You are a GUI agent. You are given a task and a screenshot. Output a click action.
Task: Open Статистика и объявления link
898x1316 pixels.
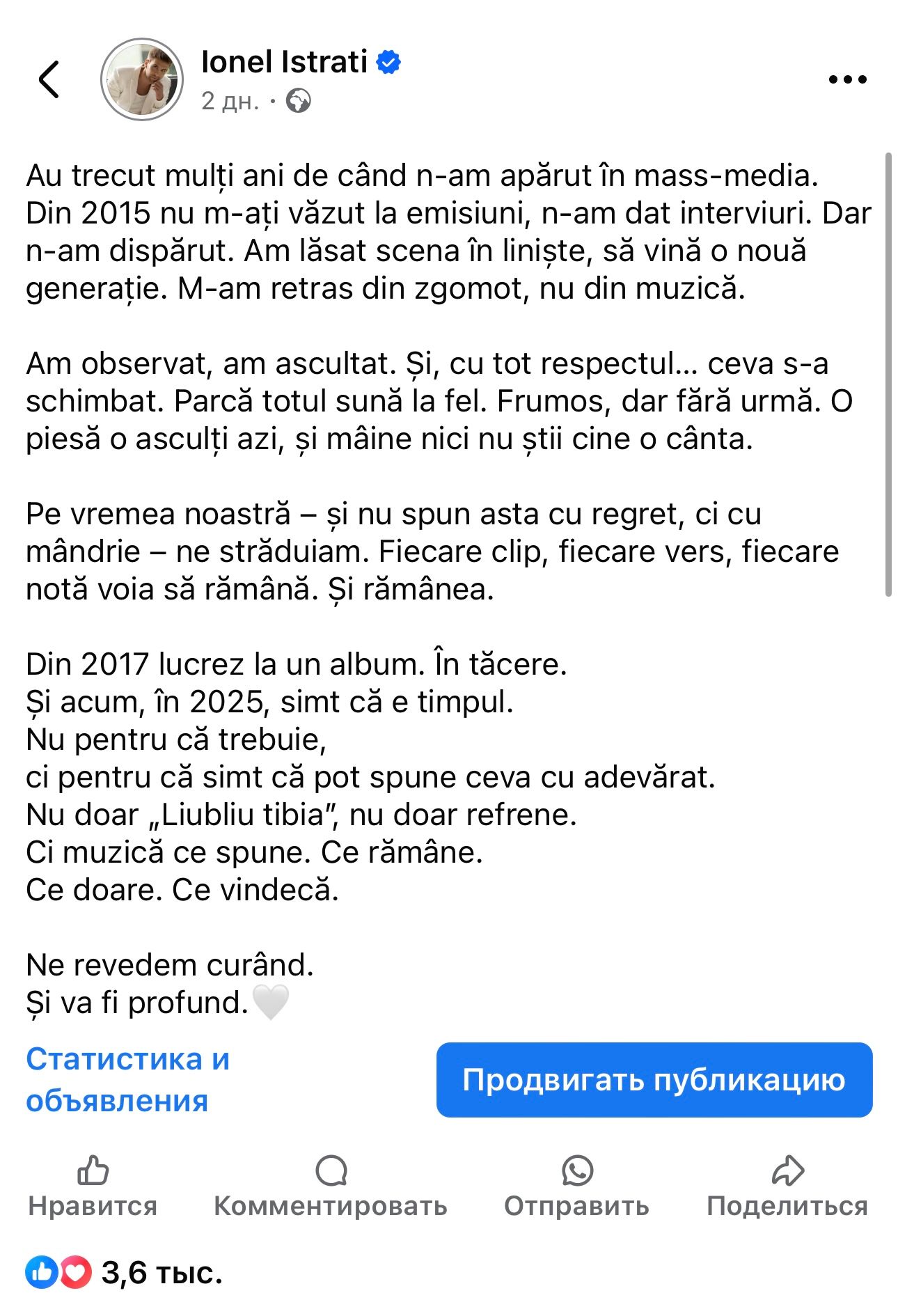127,1080
